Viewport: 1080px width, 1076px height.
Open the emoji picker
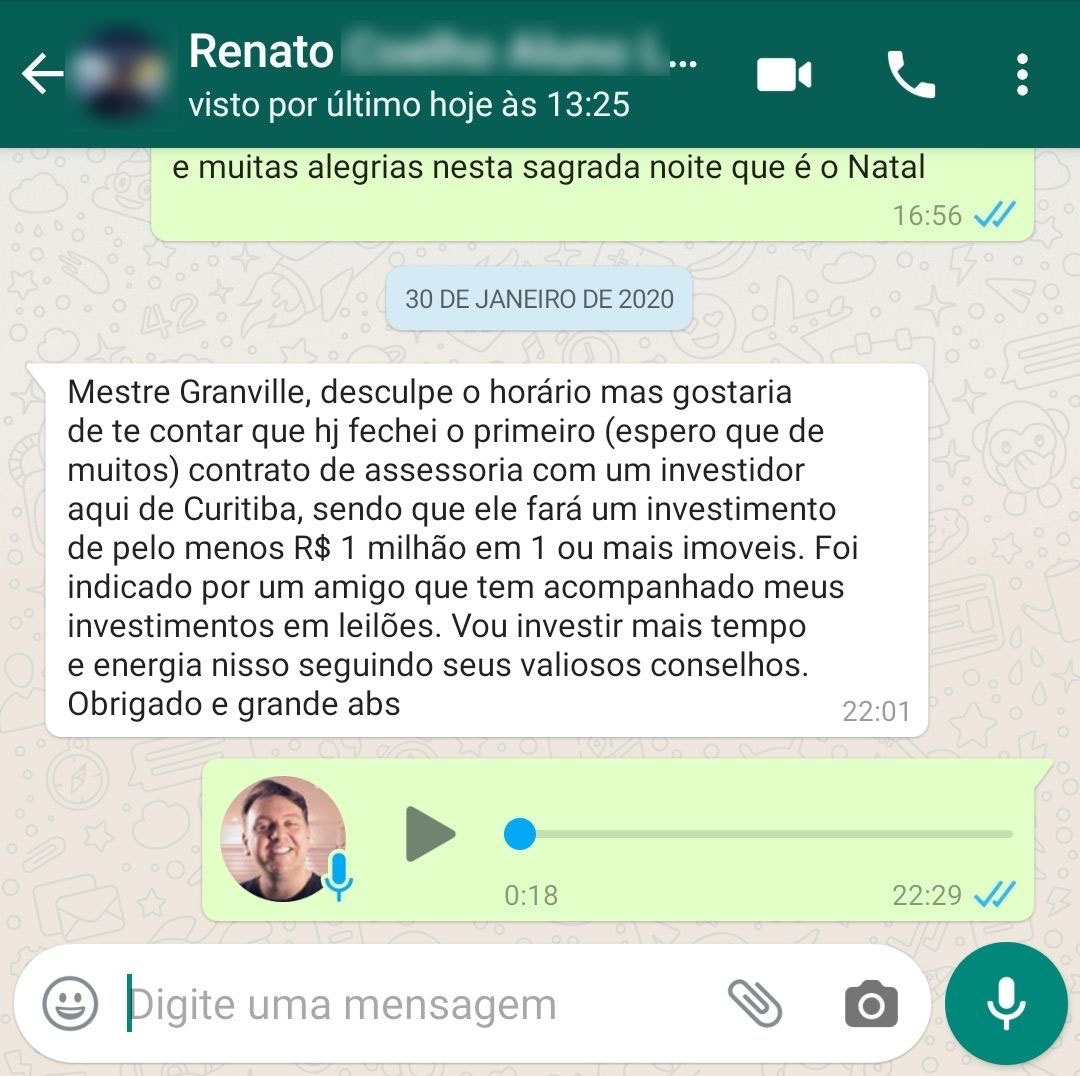pos(70,1004)
